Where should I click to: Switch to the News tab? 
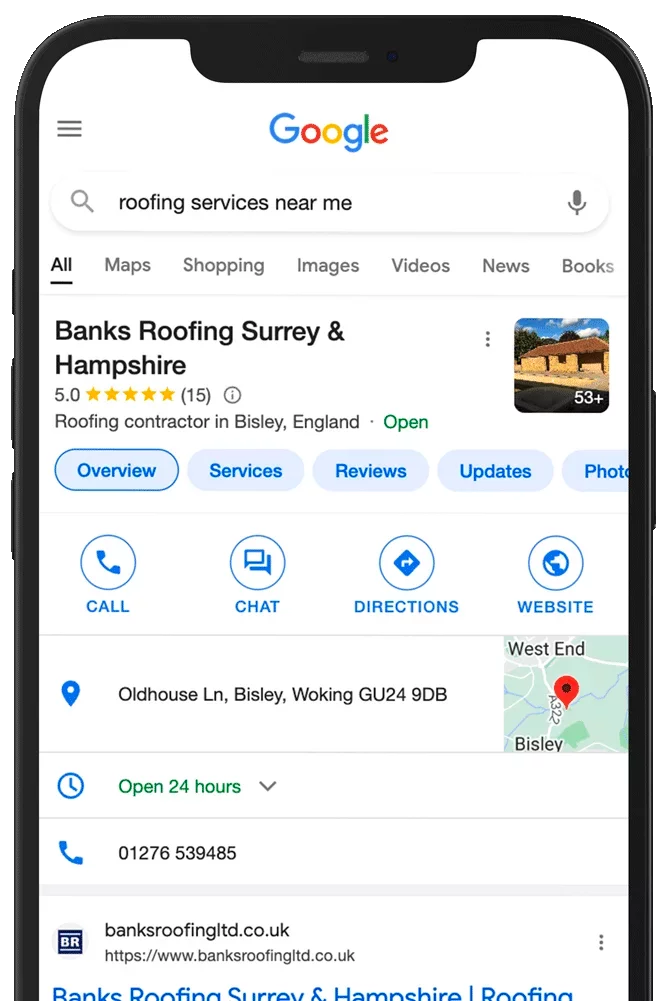tap(505, 265)
